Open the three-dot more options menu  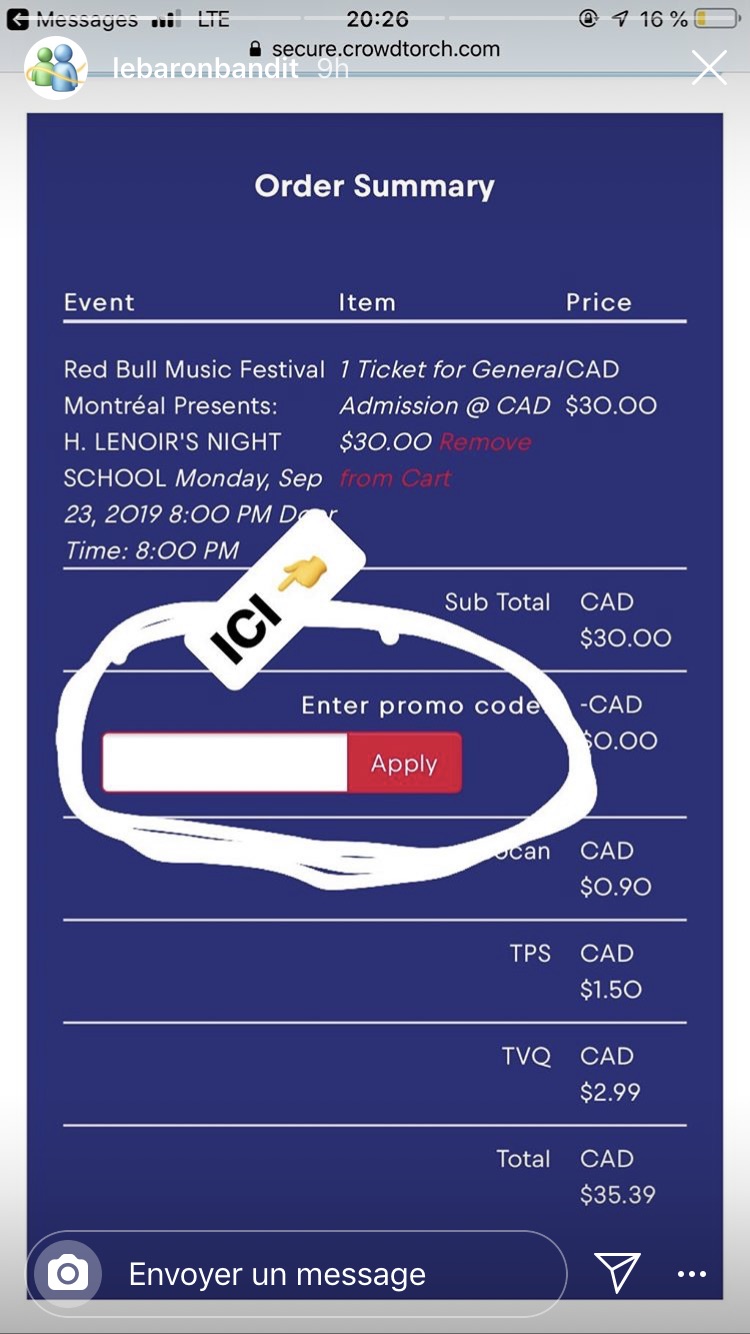692,1274
